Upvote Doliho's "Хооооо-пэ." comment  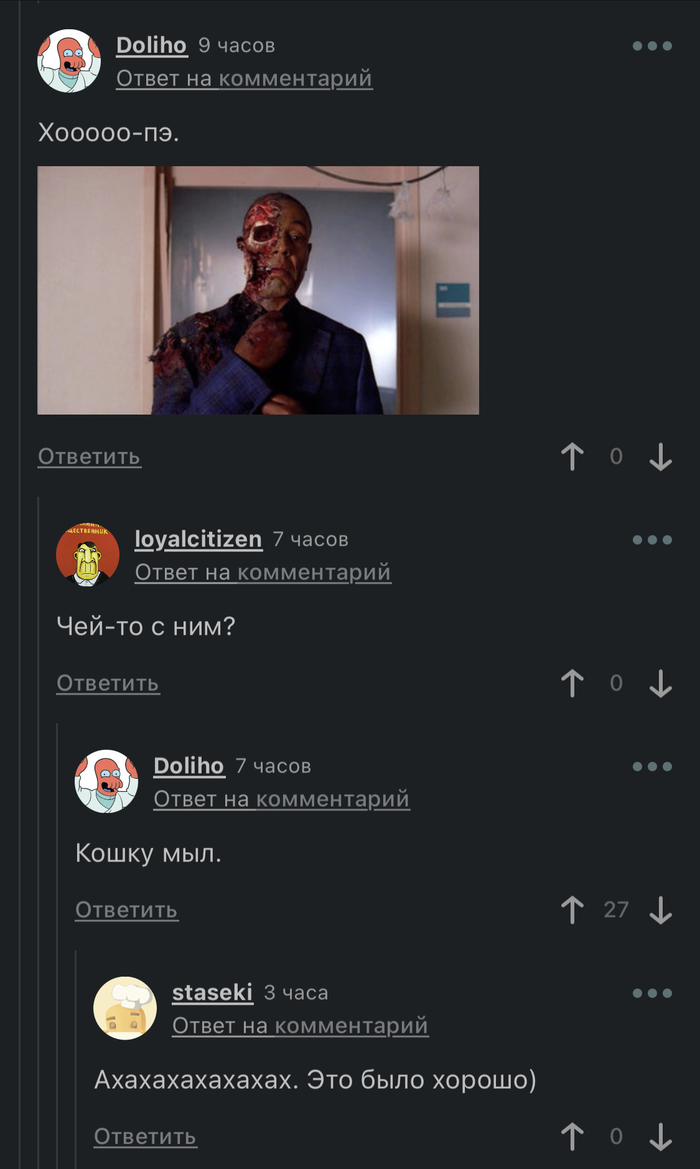(x=572, y=457)
